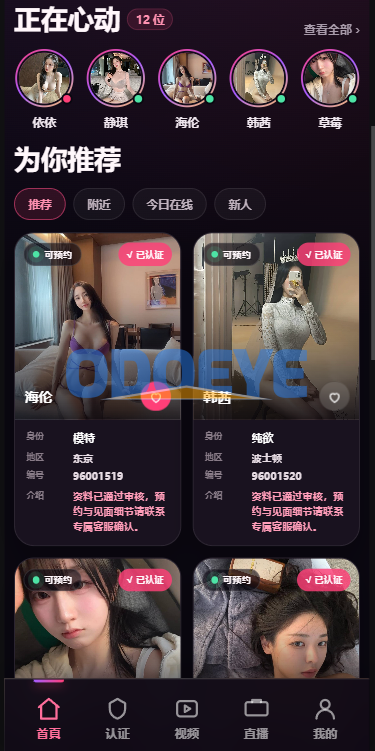
Task: Select the 推荐 filter chip
Action: point(40,205)
